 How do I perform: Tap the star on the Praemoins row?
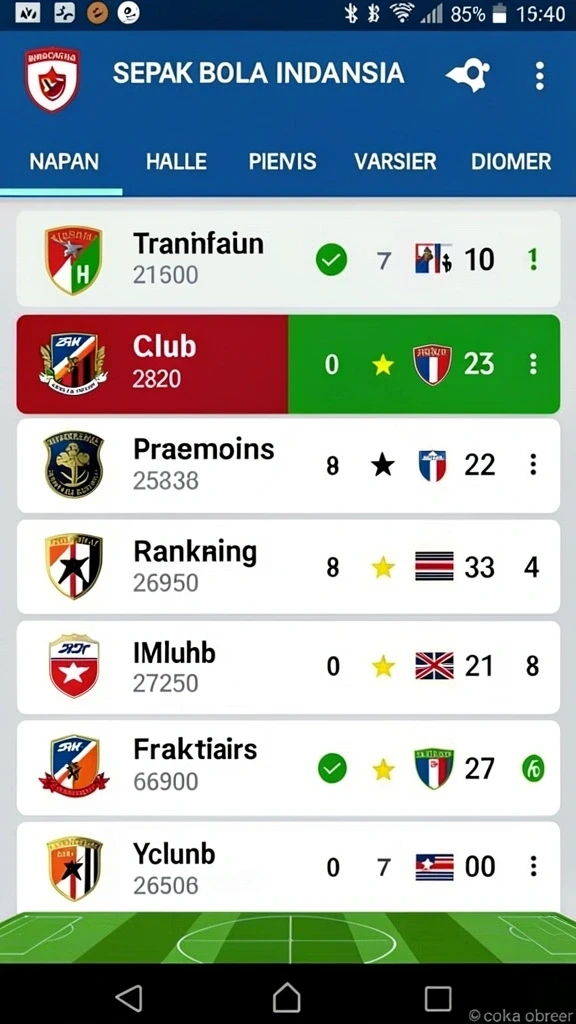click(383, 465)
